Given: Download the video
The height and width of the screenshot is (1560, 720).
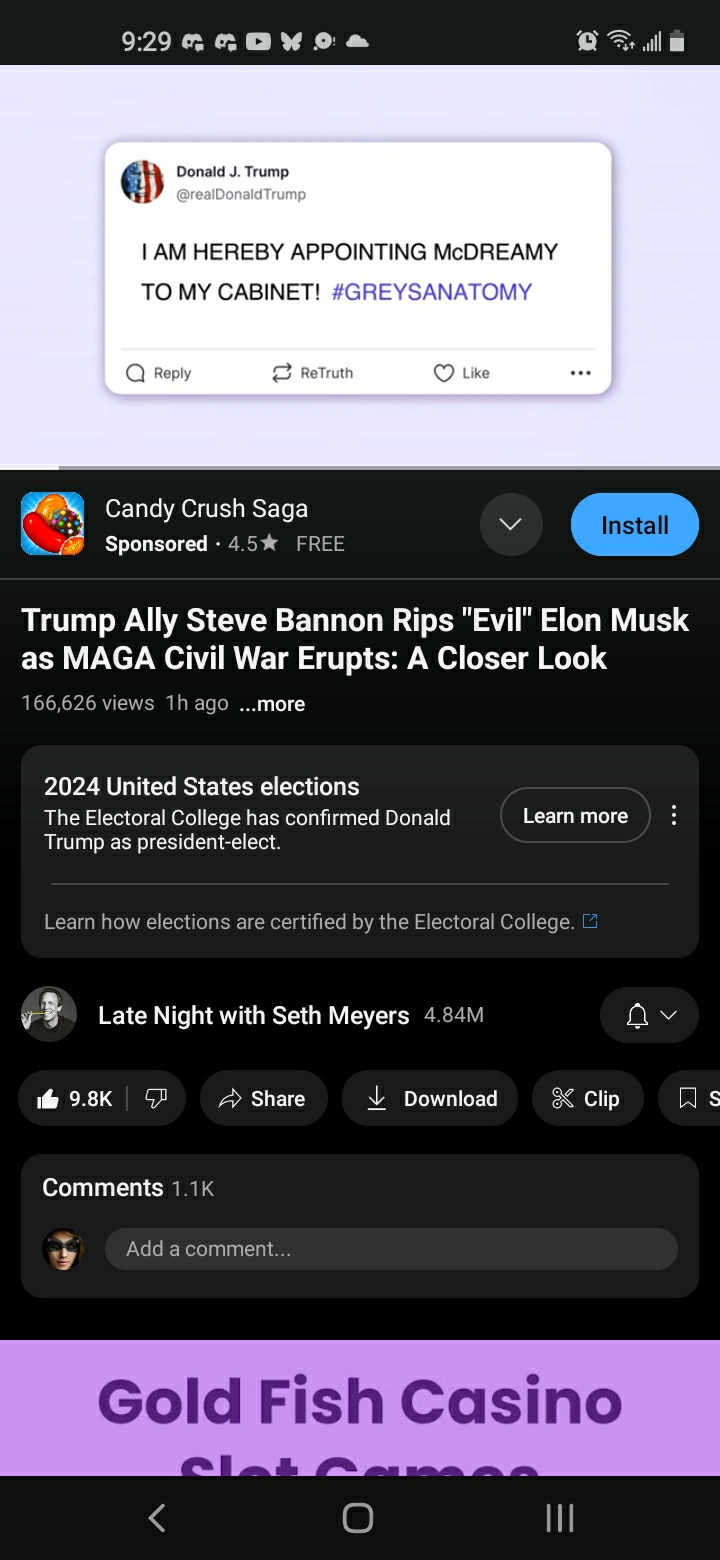Looking at the screenshot, I should click(430, 1099).
